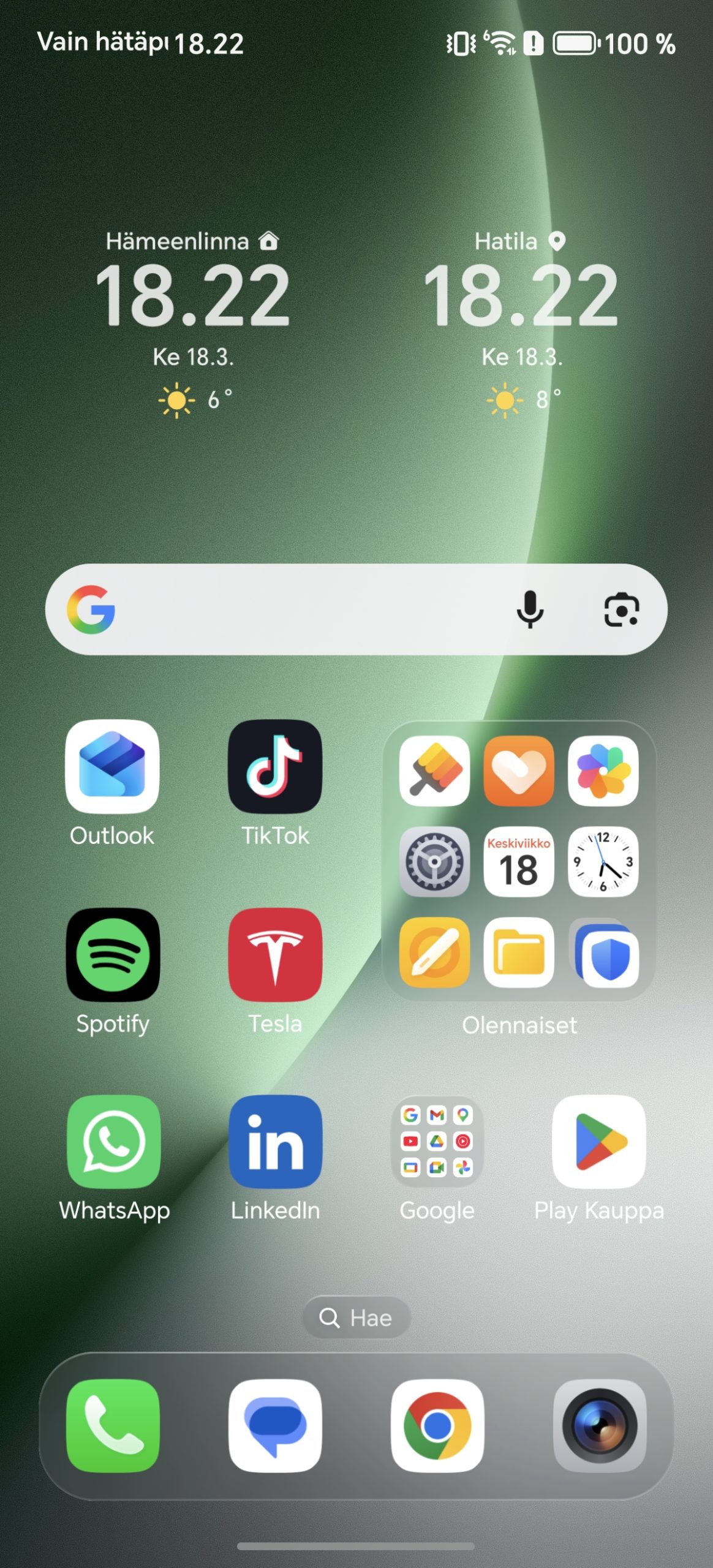The width and height of the screenshot is (713, 1568).
Task: Open the Clock app in Olennaiset folder
Action: (x=603, y=862)
